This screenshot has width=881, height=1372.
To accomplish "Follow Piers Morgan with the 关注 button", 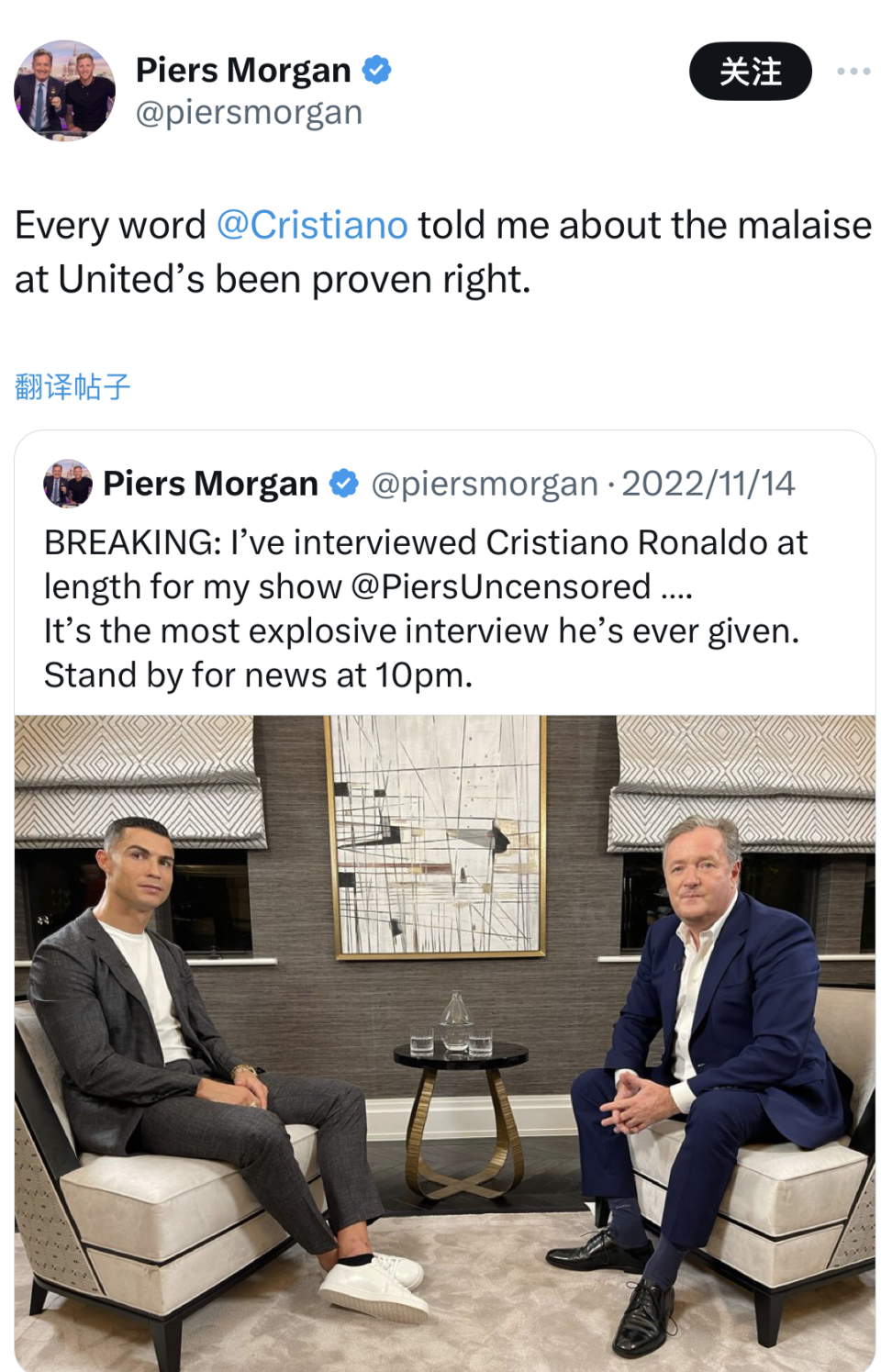I will pos(750,72).
